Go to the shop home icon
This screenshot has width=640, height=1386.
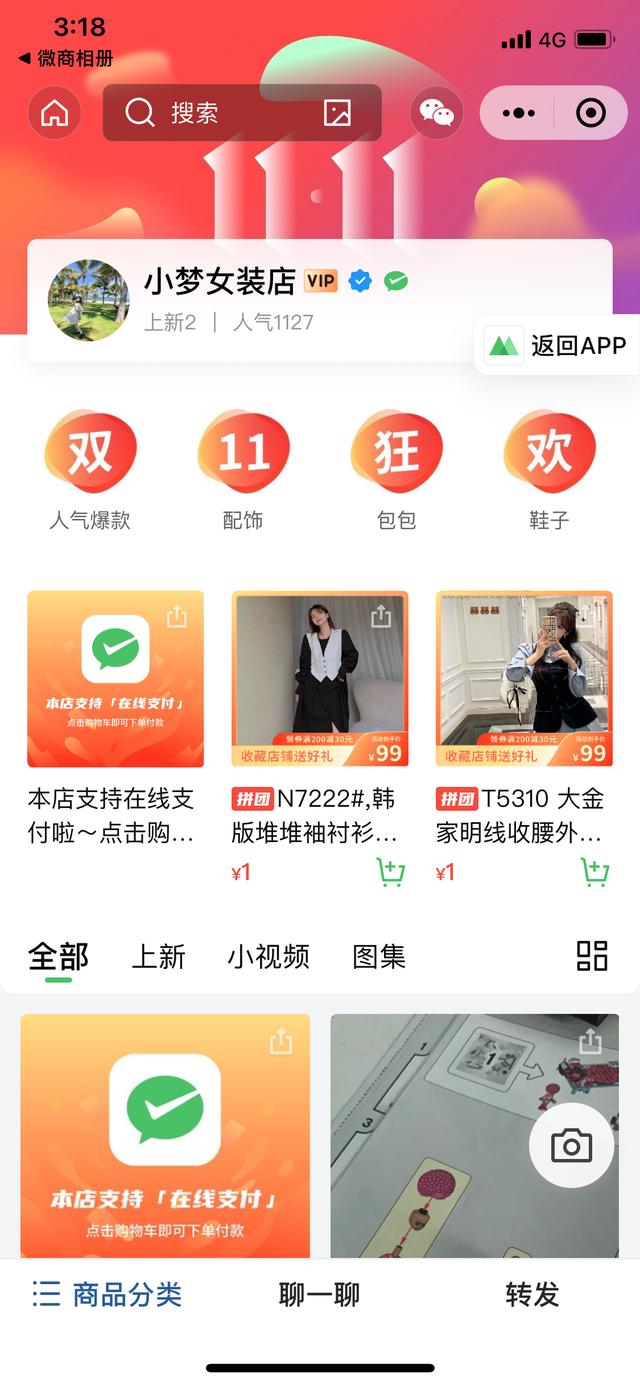(x=54, y=113)
